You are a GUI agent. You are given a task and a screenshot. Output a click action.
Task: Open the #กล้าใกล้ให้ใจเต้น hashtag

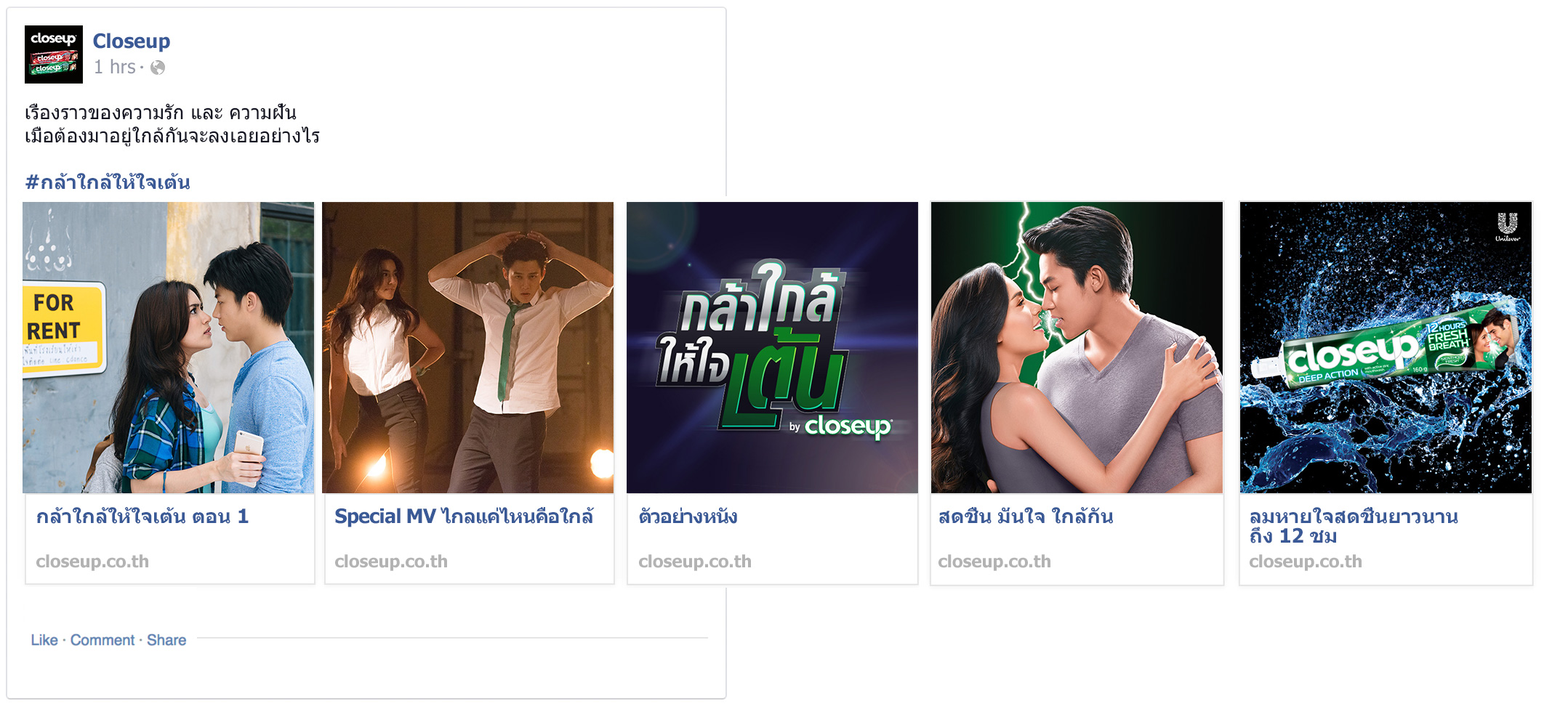(108, 182)
